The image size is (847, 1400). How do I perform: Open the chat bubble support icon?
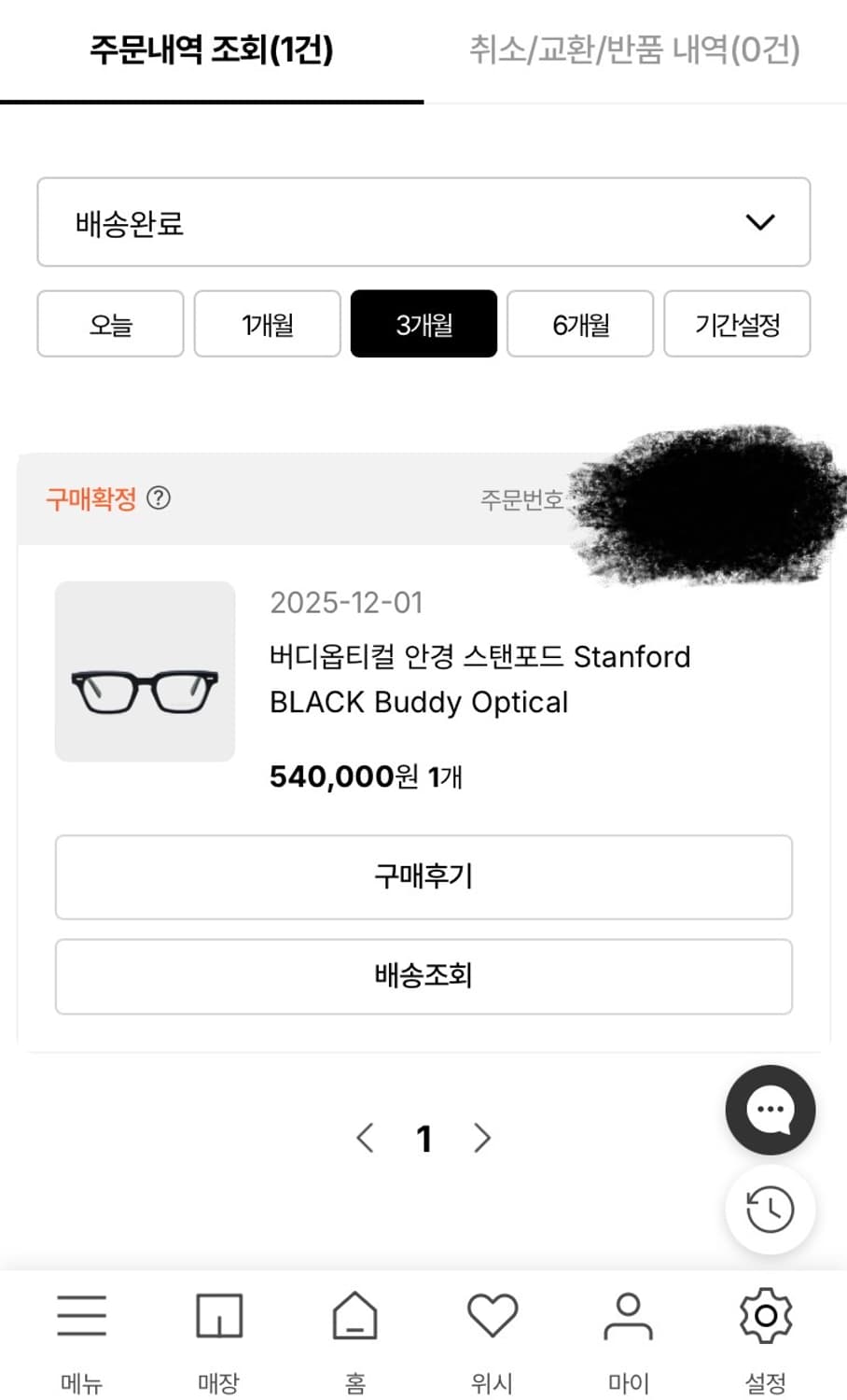coord(770,1109)
